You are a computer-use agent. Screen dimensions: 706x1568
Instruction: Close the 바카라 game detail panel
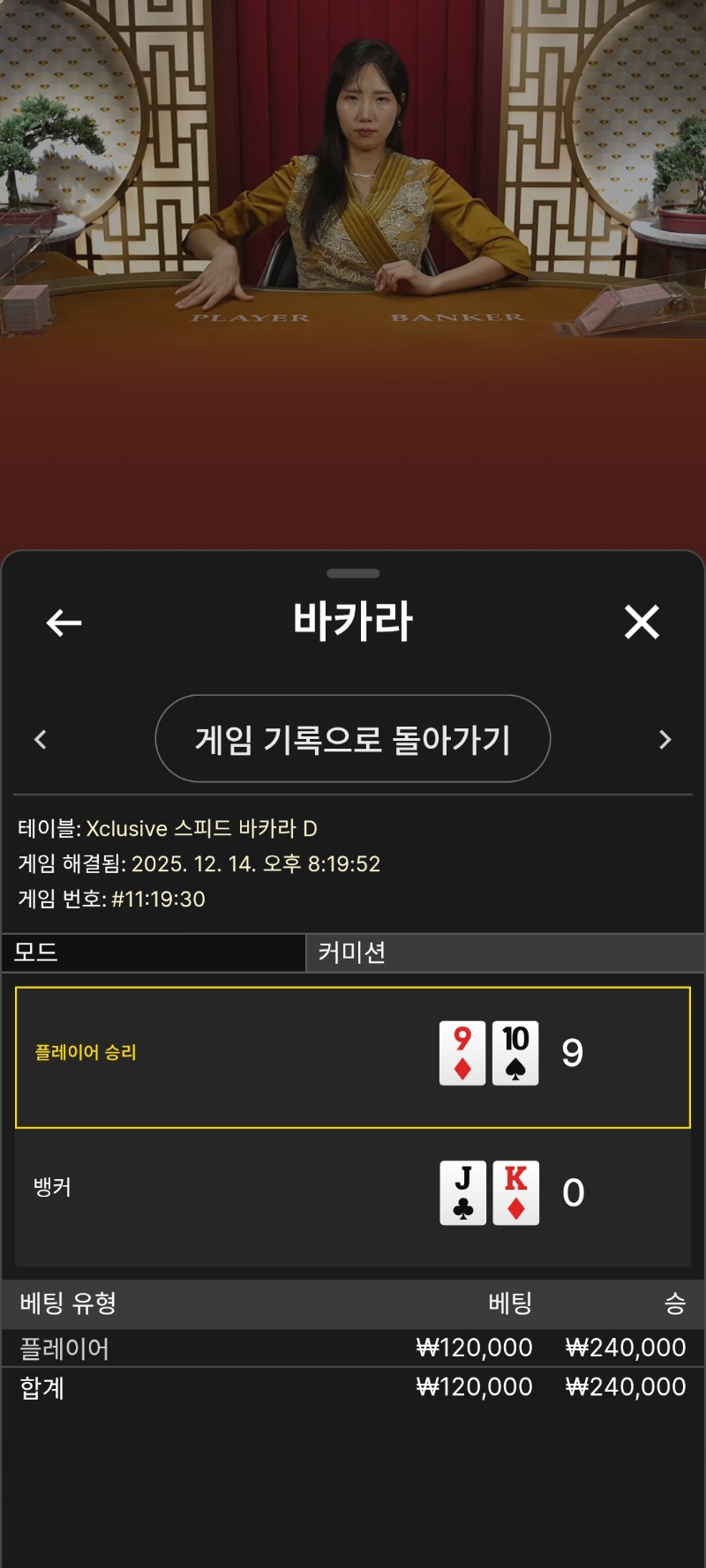(x=642, y=622)
